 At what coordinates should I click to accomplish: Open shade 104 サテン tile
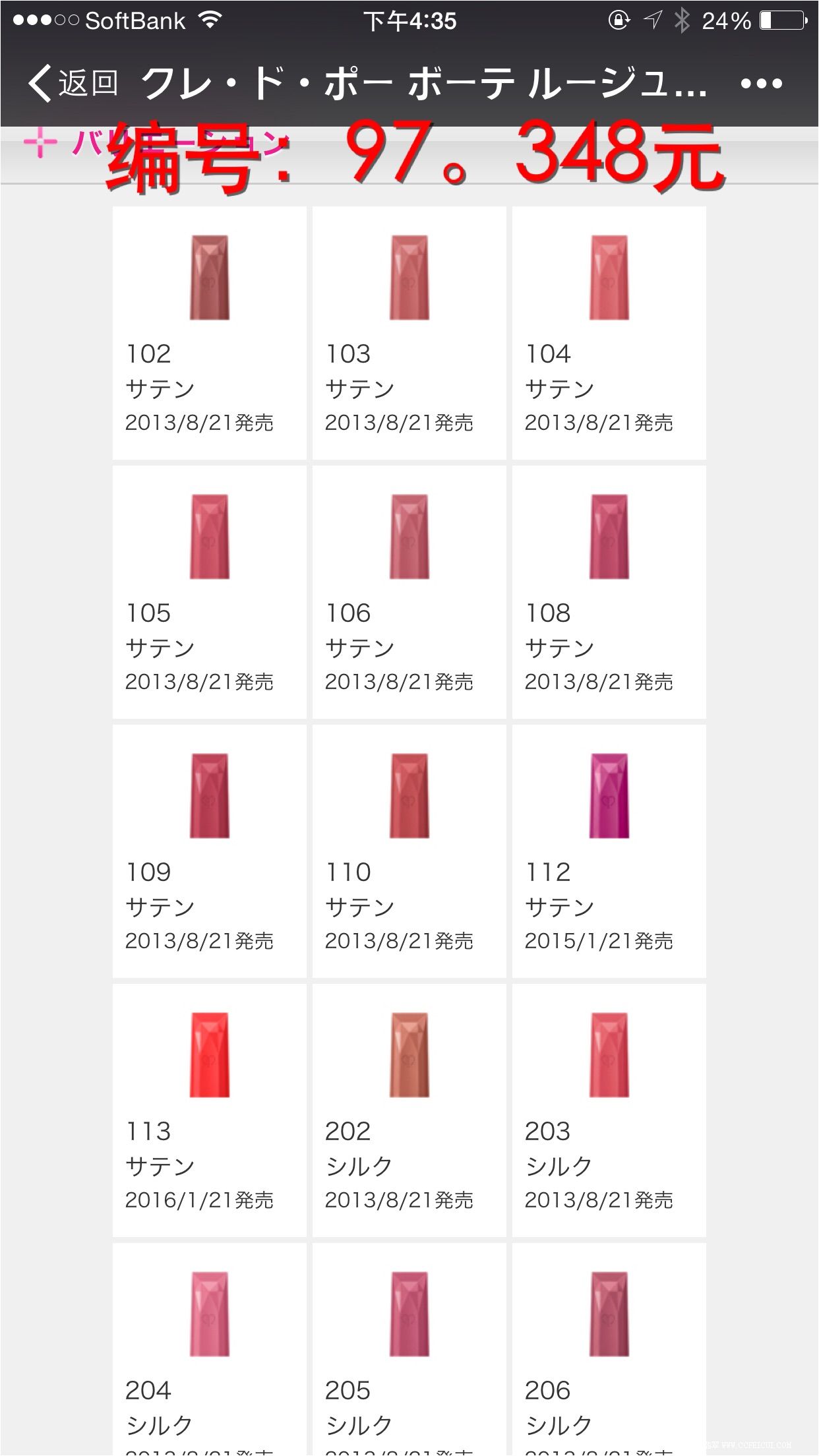click(609, 332)
